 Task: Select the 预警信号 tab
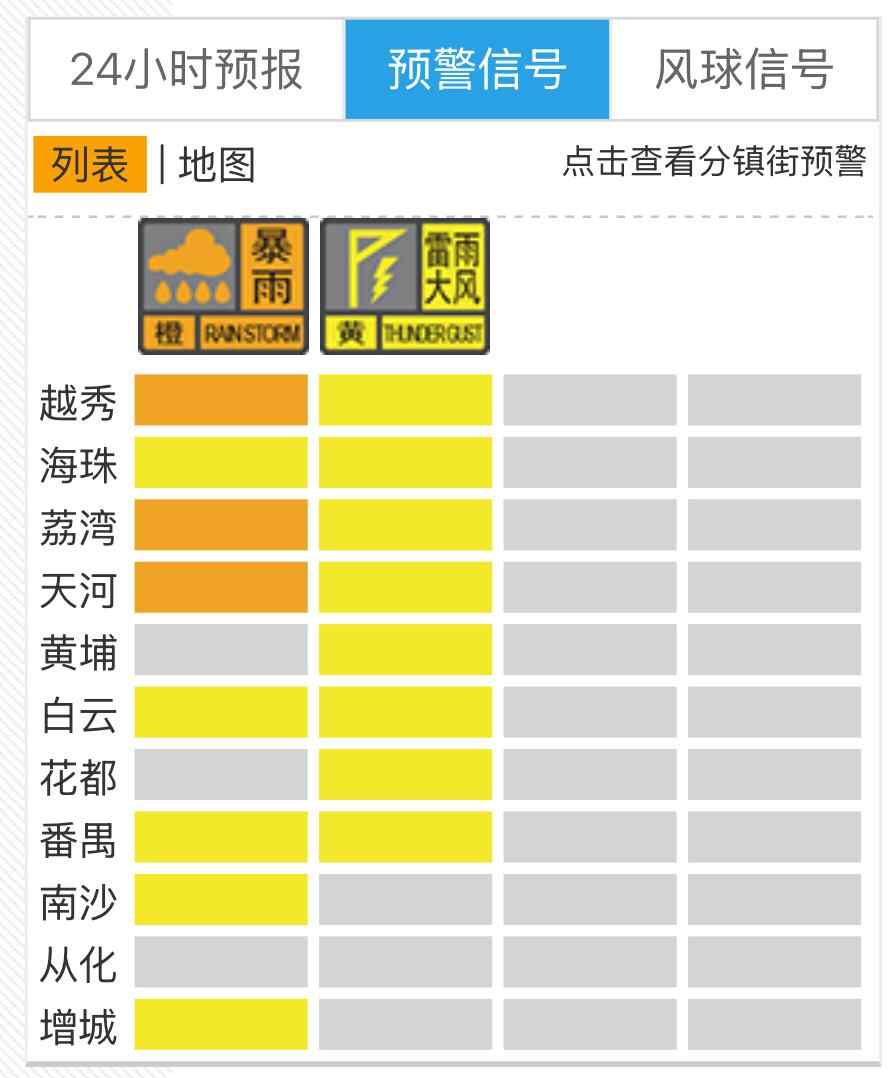point(477,69)
